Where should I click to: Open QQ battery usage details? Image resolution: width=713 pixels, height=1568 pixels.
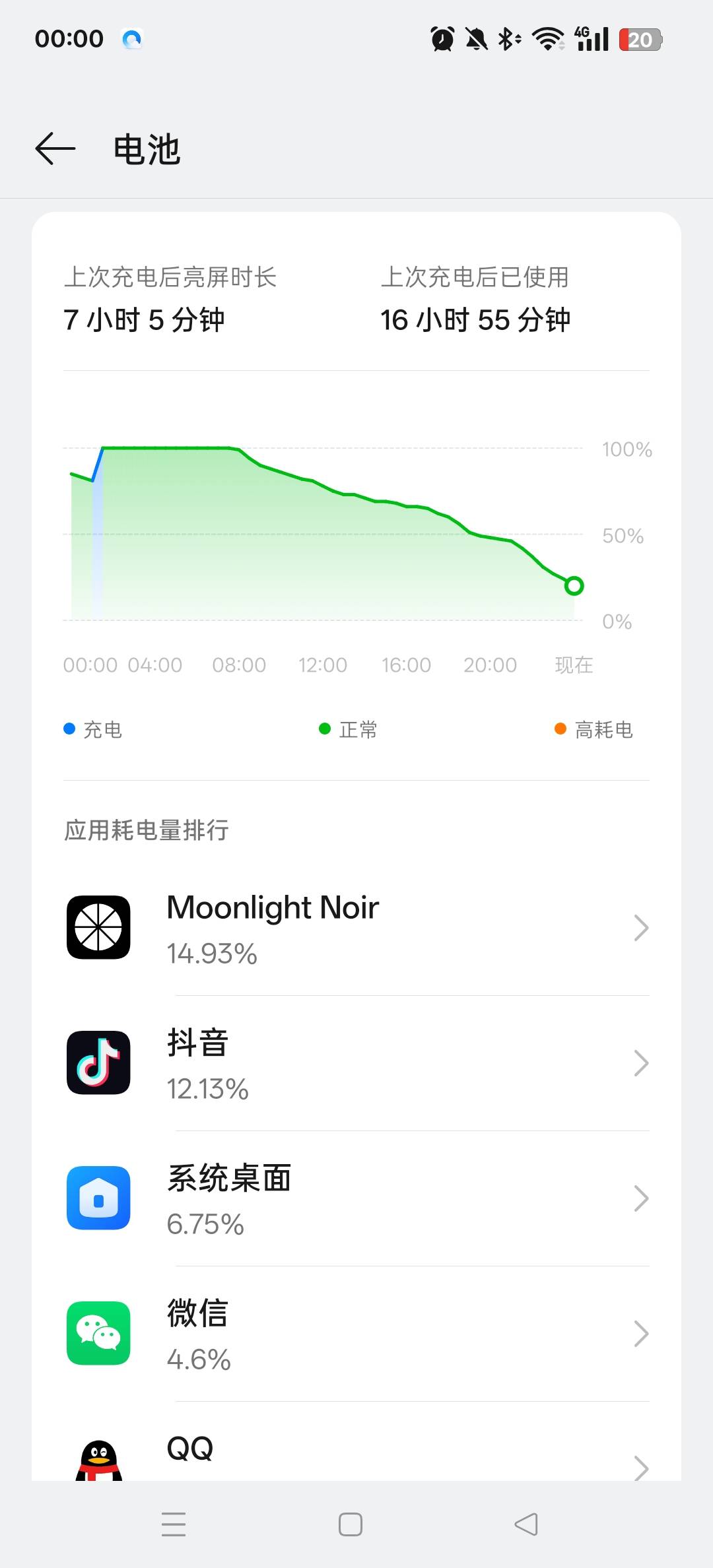[x=356, y=1441]
